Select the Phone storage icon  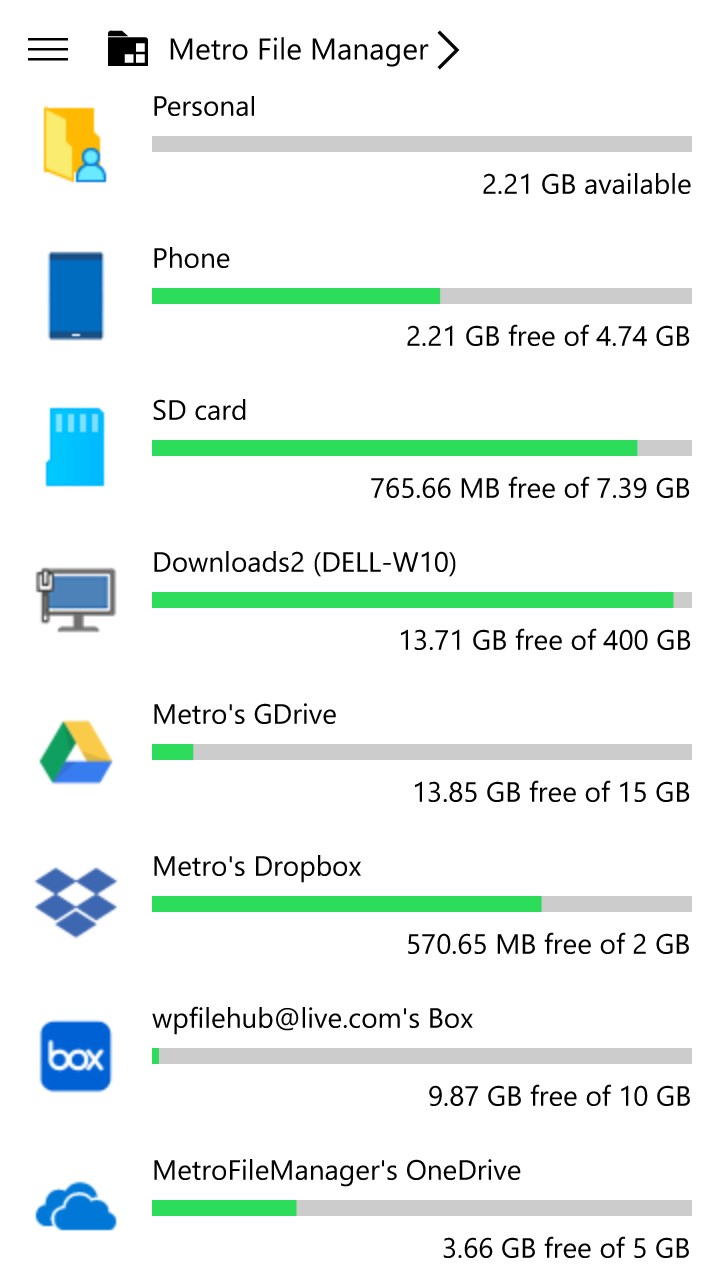point(75,295)
